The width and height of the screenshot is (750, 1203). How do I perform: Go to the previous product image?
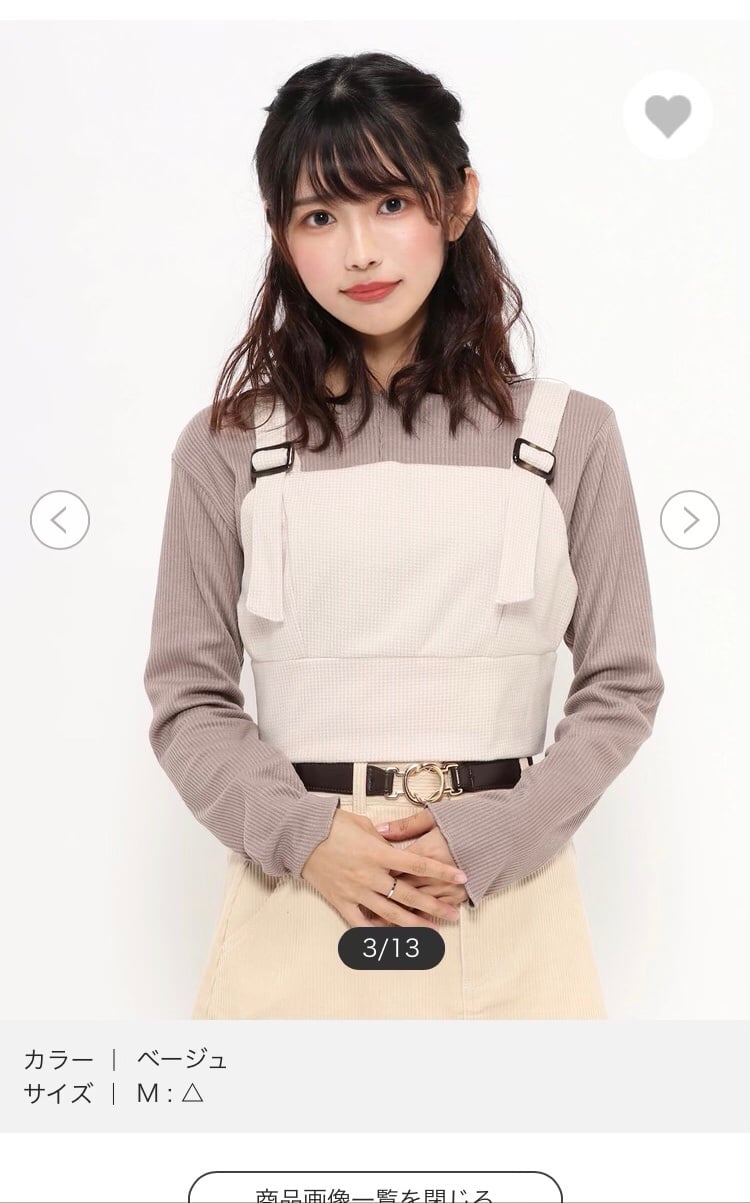(60, 519)
